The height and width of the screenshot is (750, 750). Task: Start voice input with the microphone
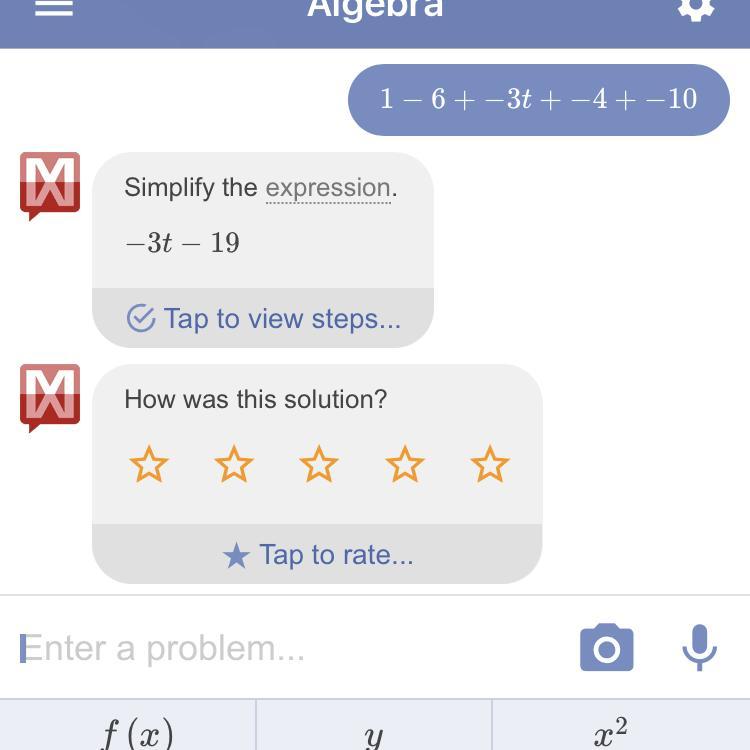[699, 648]
